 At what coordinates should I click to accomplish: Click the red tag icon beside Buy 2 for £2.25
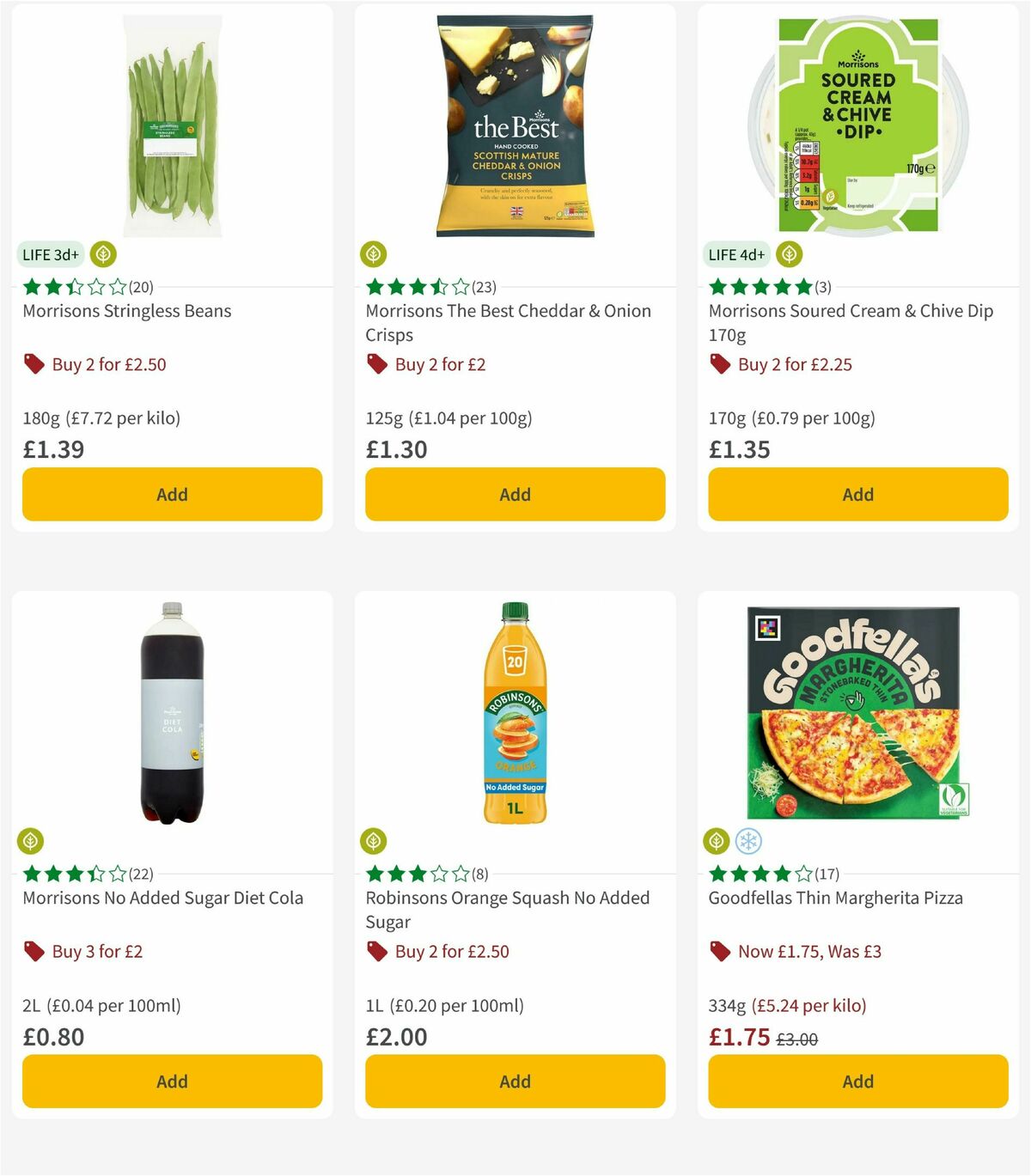pyautogui.click(x=719, y=364)
